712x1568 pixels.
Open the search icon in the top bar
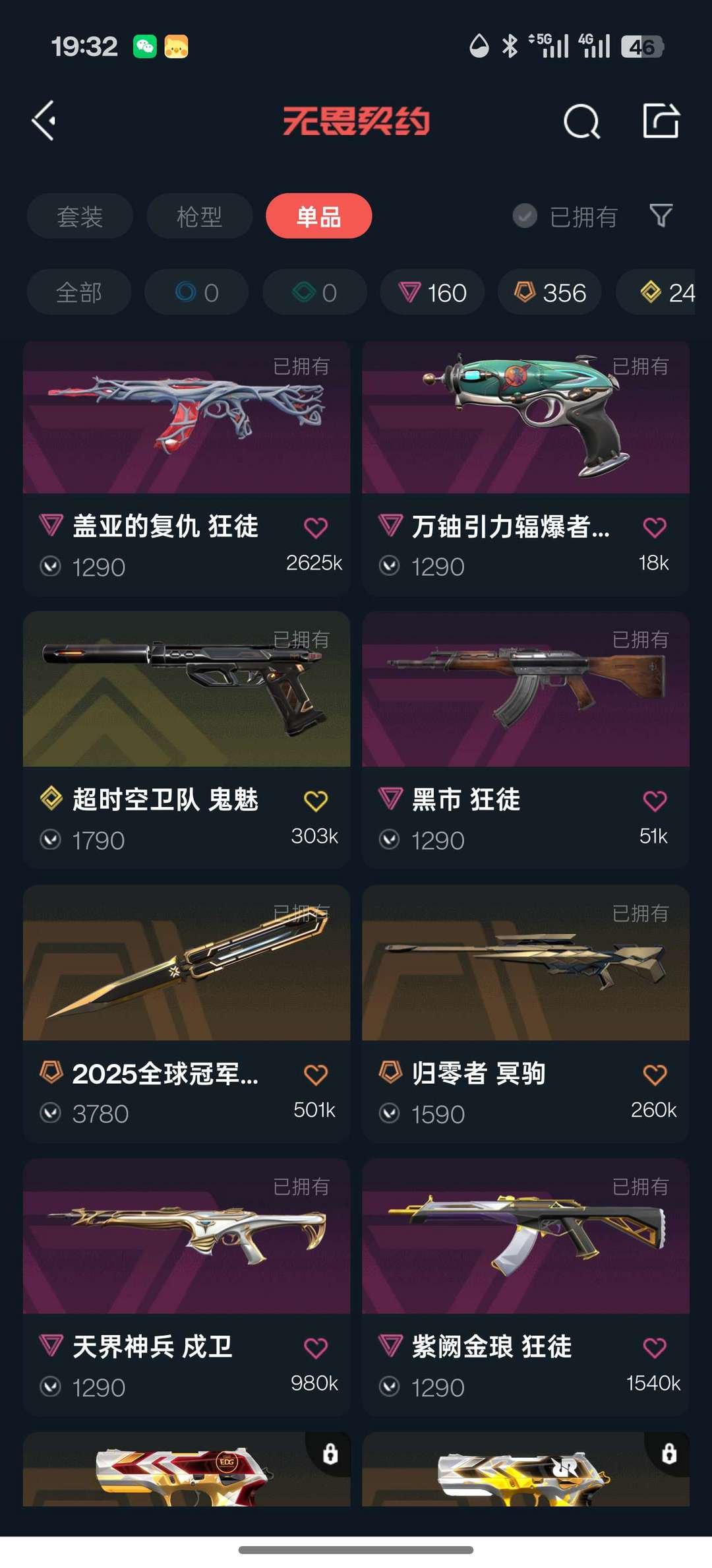(581, 121)
